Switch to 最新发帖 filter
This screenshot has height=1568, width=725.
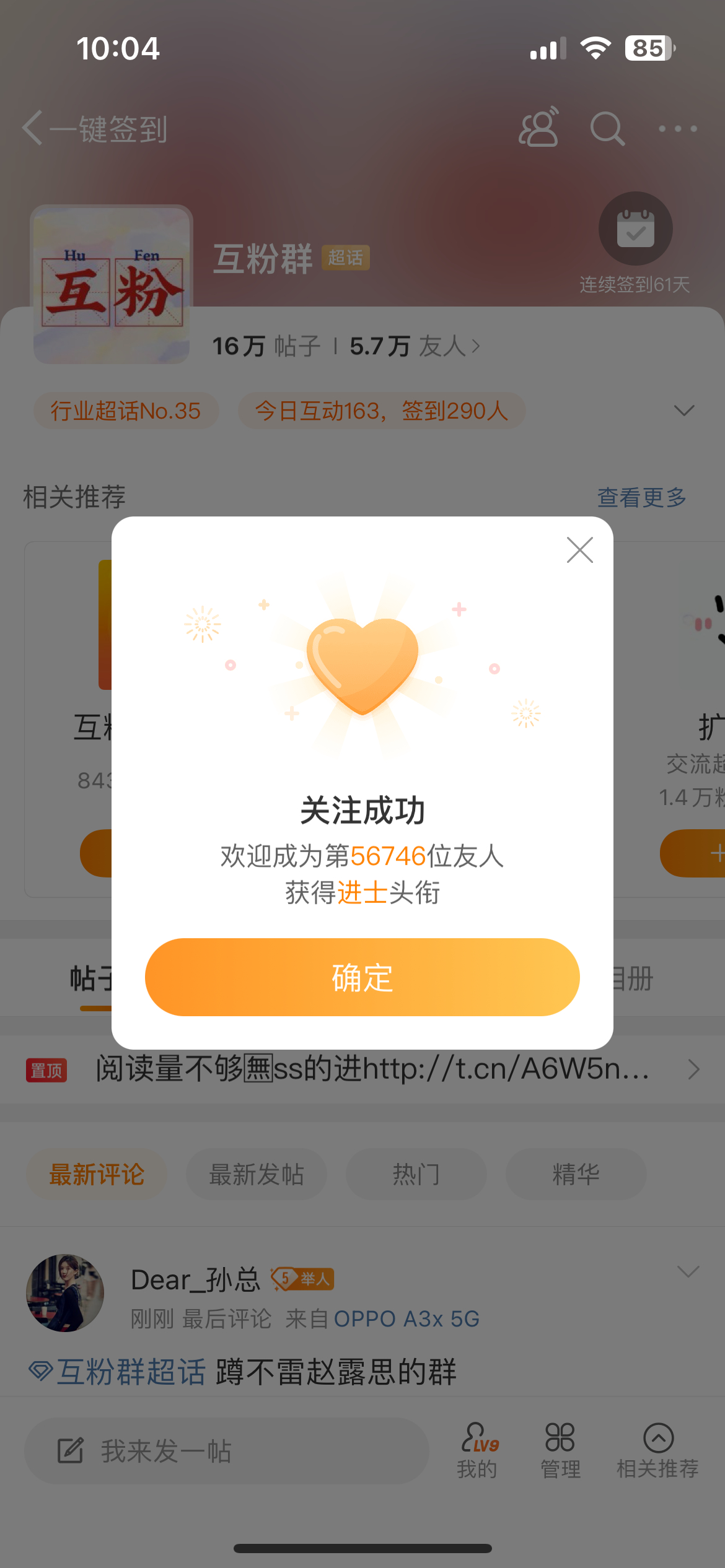coord(257,1174)
